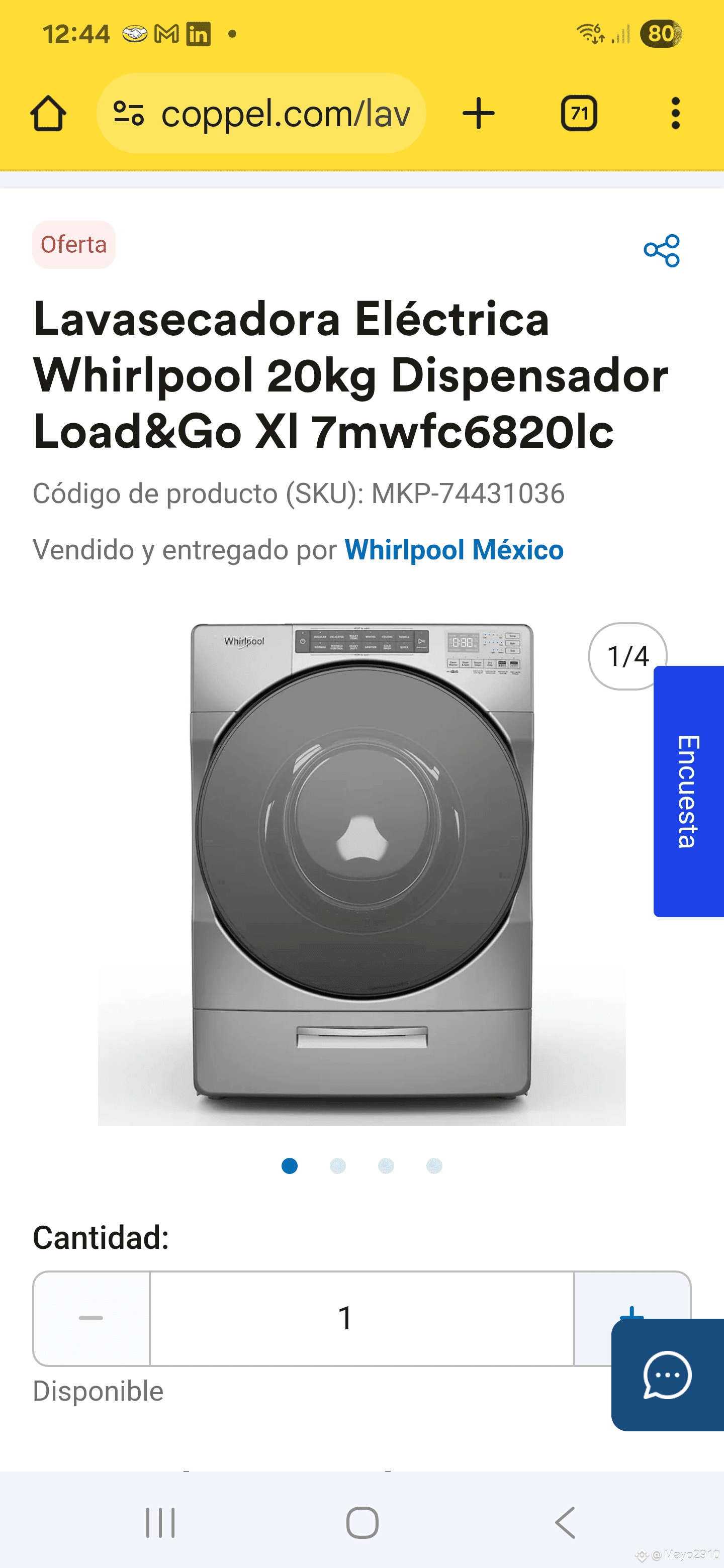724x1568 pixels.
Task: Open a new browser tab
Action: (x=479, y=114)
